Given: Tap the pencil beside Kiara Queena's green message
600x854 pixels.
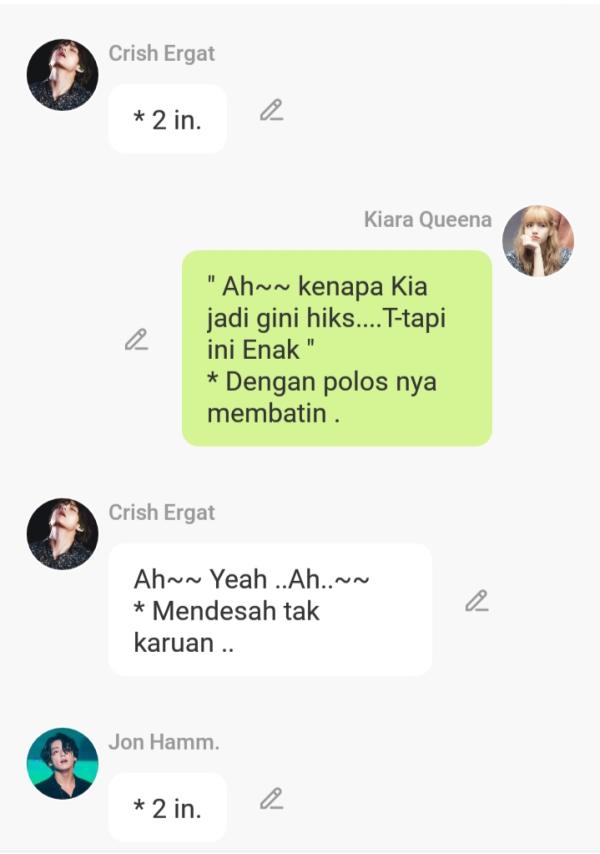Looking at the screenshot, I should pos(136,340).
